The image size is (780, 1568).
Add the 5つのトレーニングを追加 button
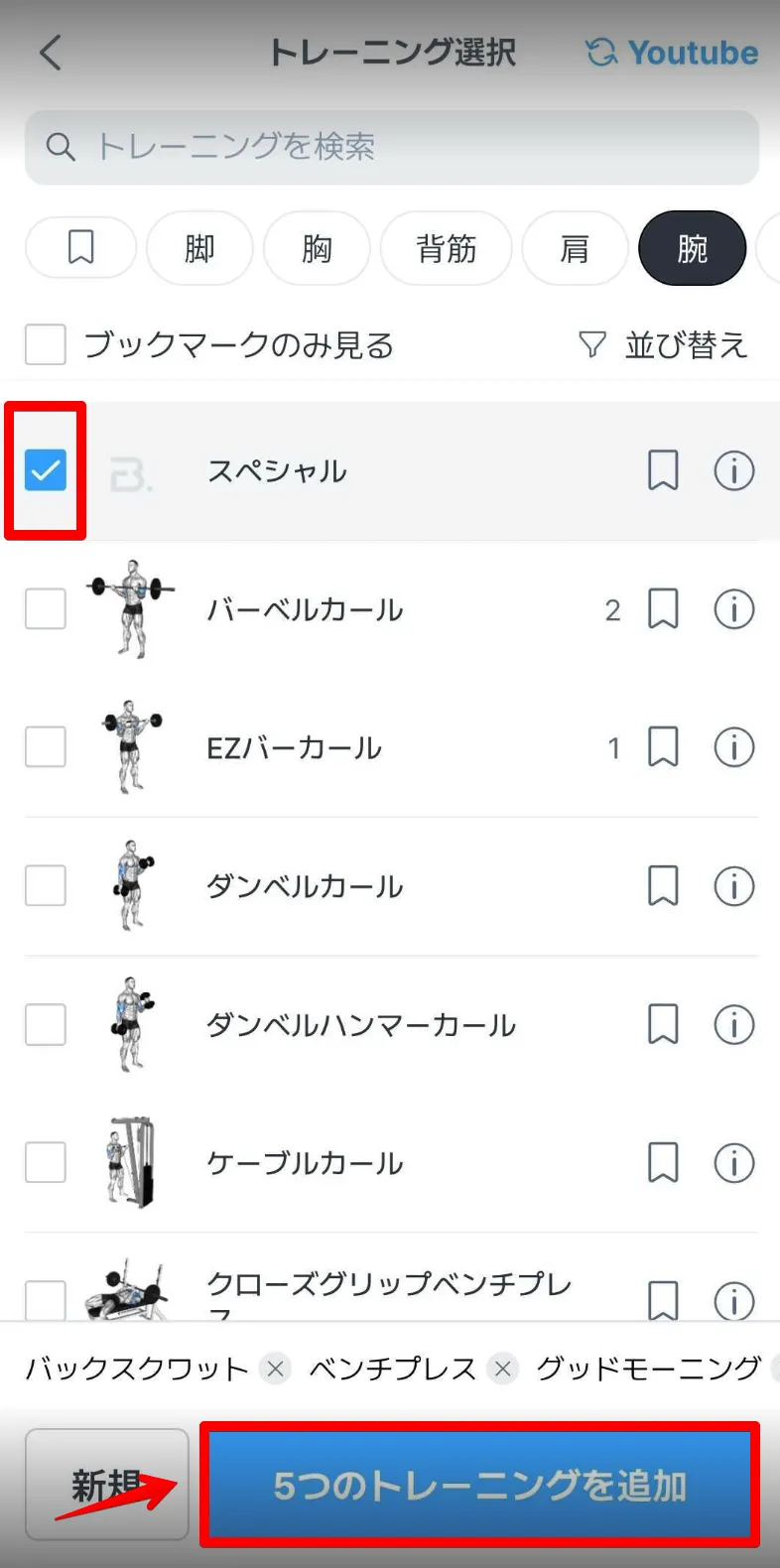480,1485
